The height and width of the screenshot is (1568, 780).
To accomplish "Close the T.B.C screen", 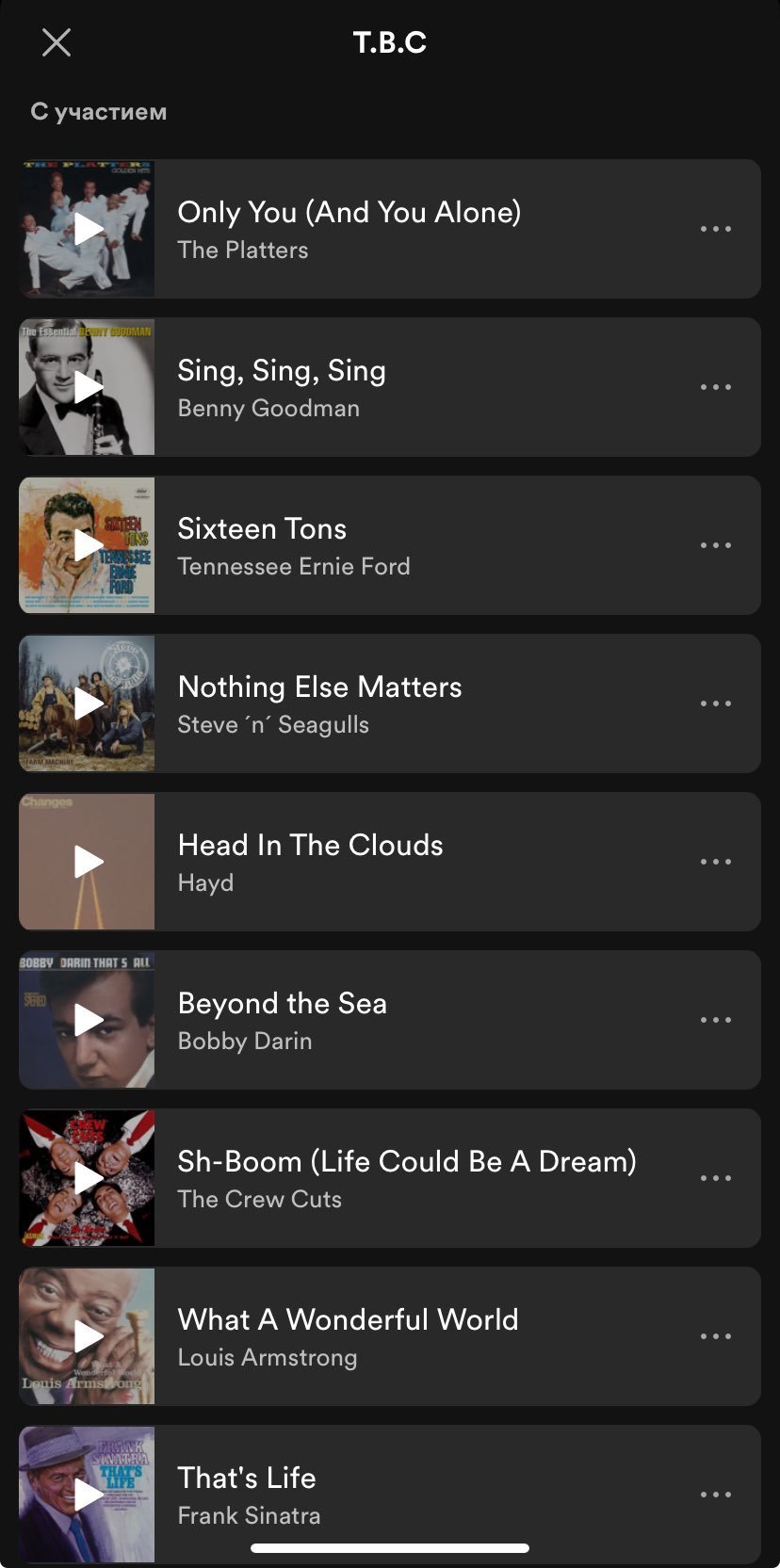I will [x=57, y=42].
